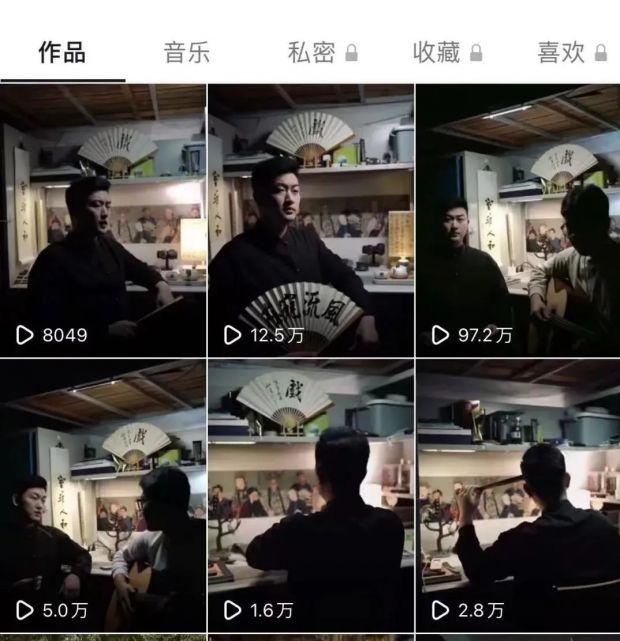
Task: Open the 收藏 tab
Action: pyautogui.click(x=446, y=53)
